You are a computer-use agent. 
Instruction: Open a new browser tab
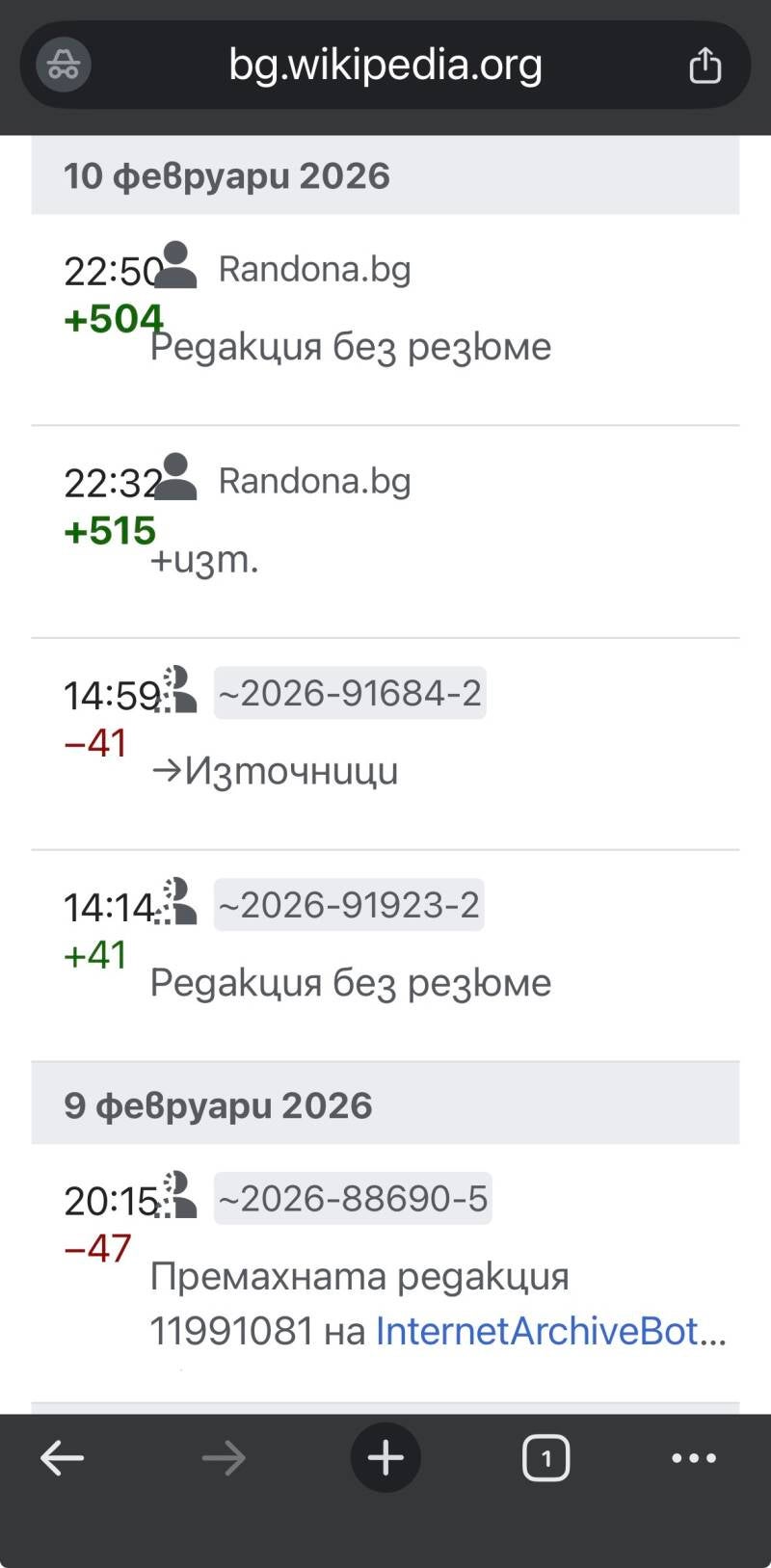pos(385,1458)
